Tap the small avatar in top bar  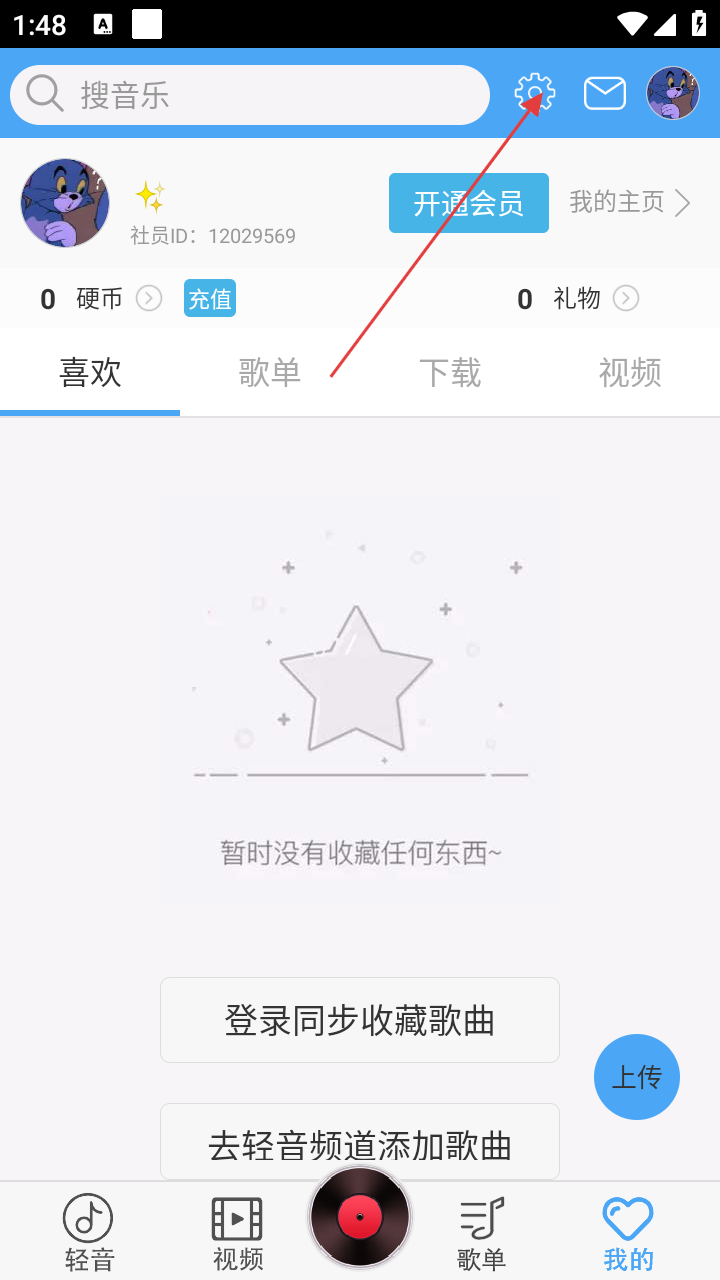[x=672, y=94]
